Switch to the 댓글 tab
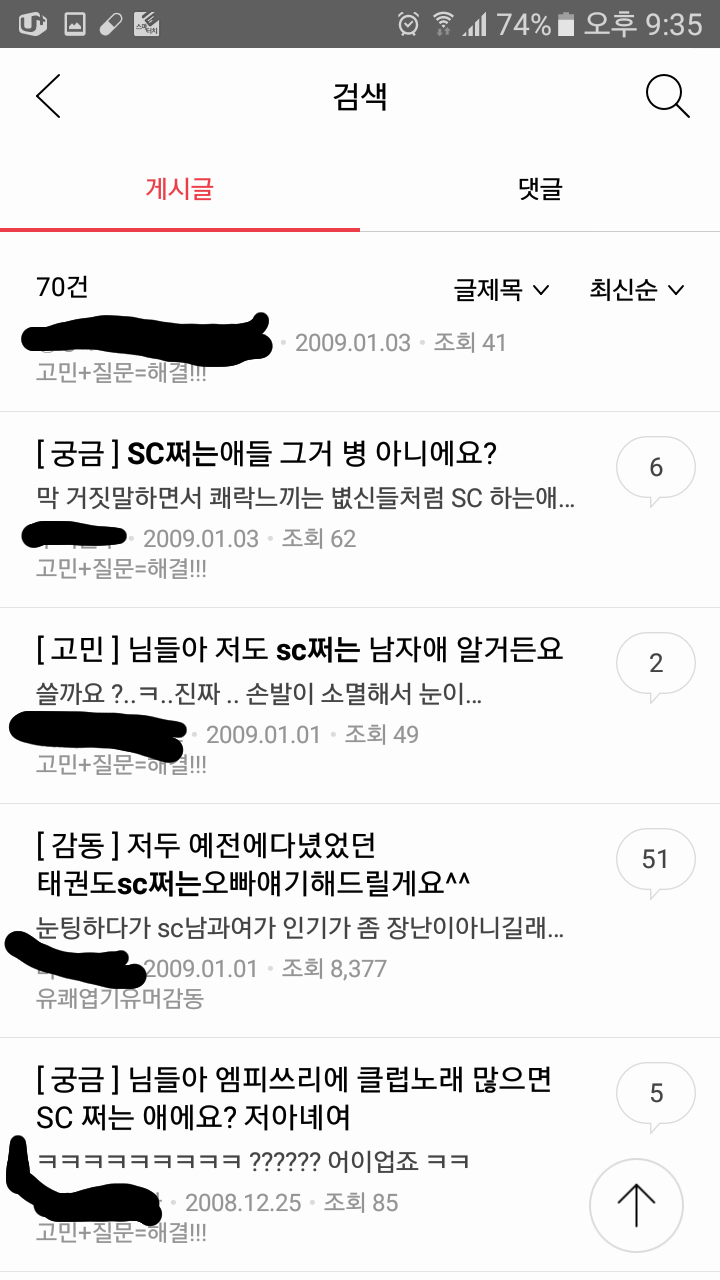The image size is (720, 1280). (540, 190)
